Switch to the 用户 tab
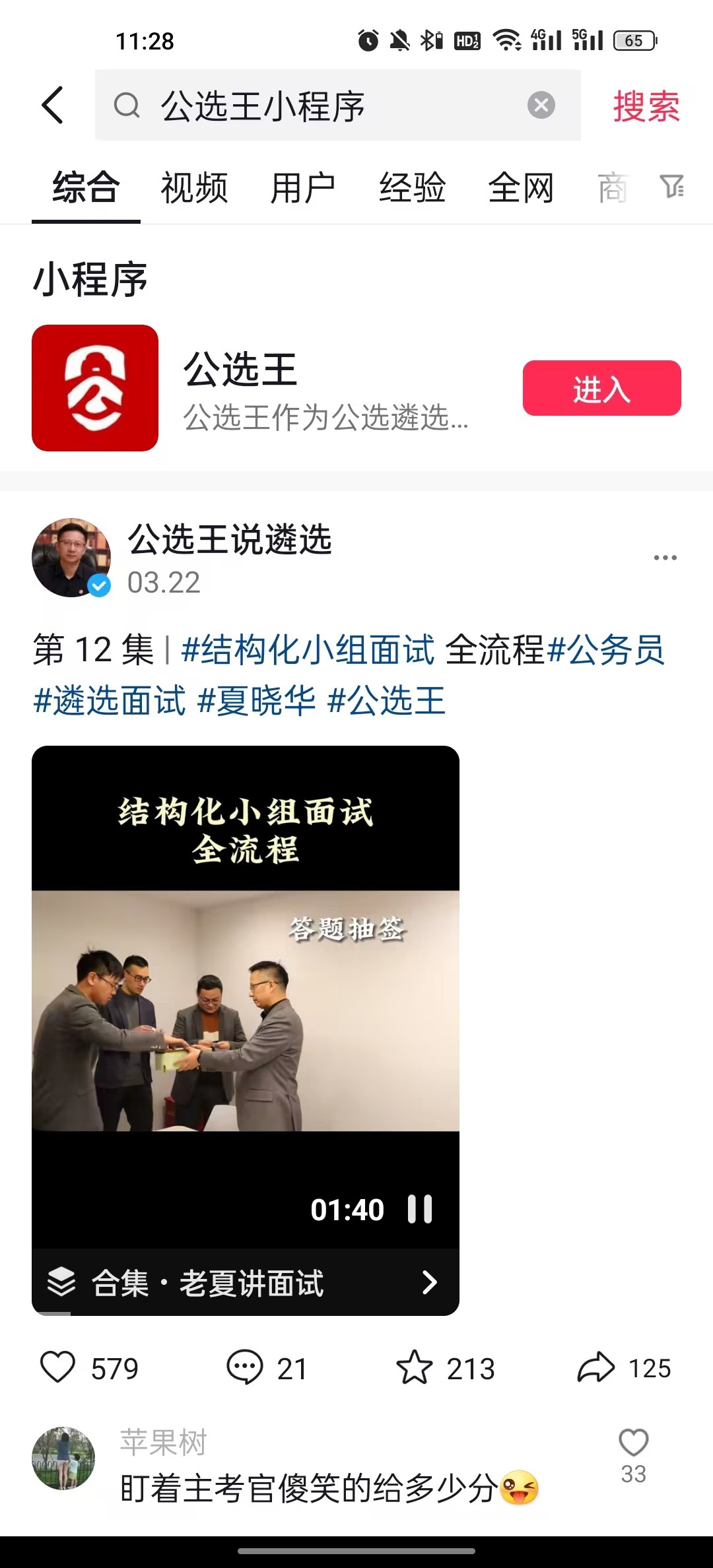Screen dimensions: 713x1568 (x=303, y=188)
